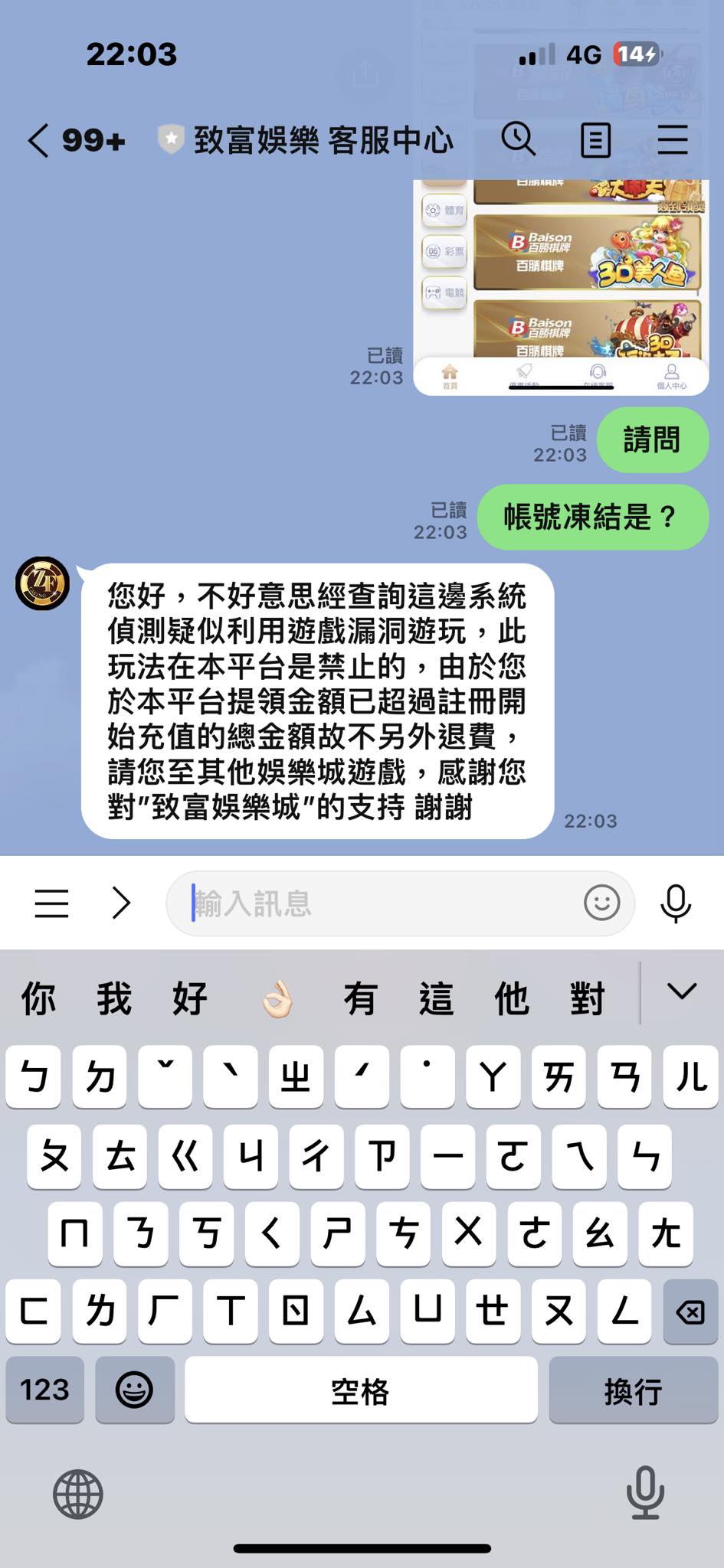Expand the attachment options arrow

pos(121,903)
